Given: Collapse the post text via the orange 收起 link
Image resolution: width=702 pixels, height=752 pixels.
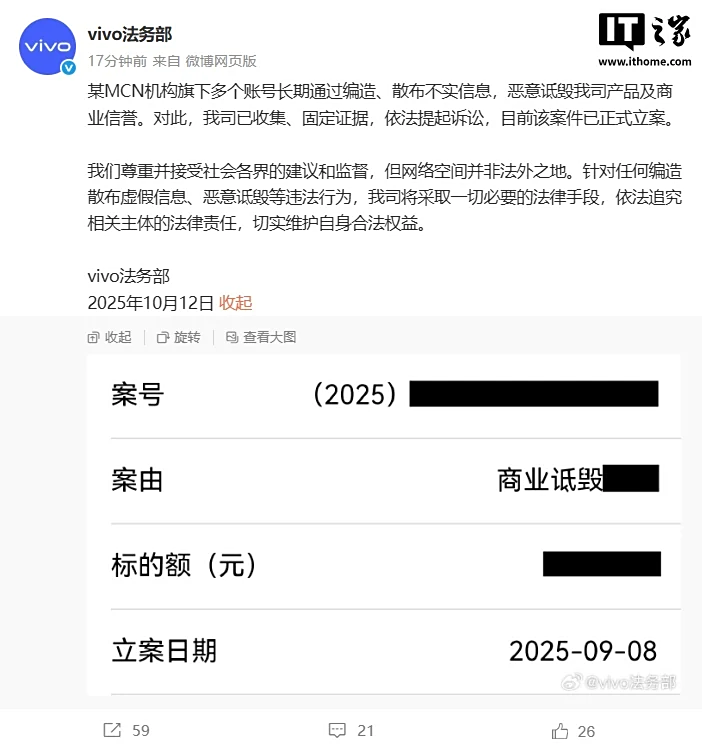Looking at the screenshot, I should click(x=236, y=302).
